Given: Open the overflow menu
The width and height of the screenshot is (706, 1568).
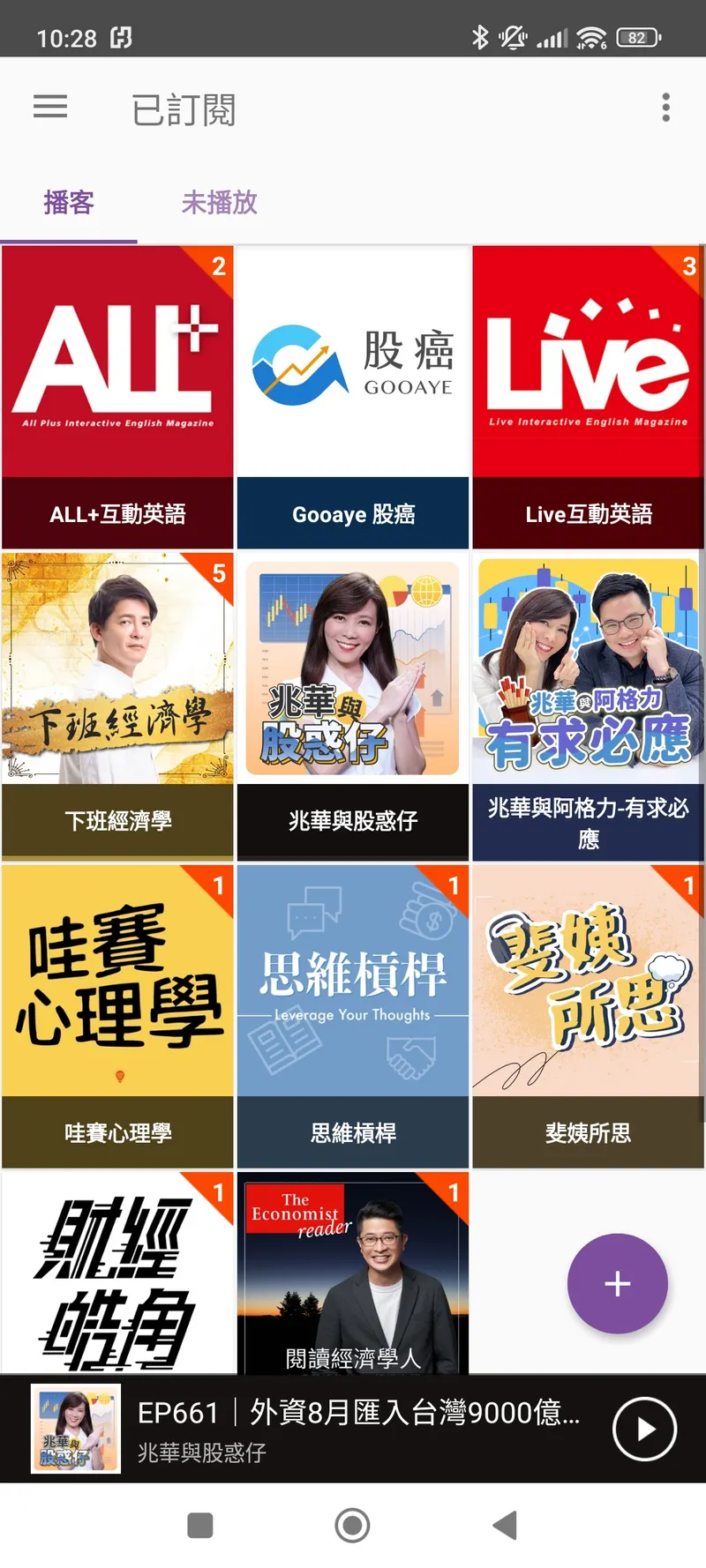Looking at the screenshot, I should 665,108.
